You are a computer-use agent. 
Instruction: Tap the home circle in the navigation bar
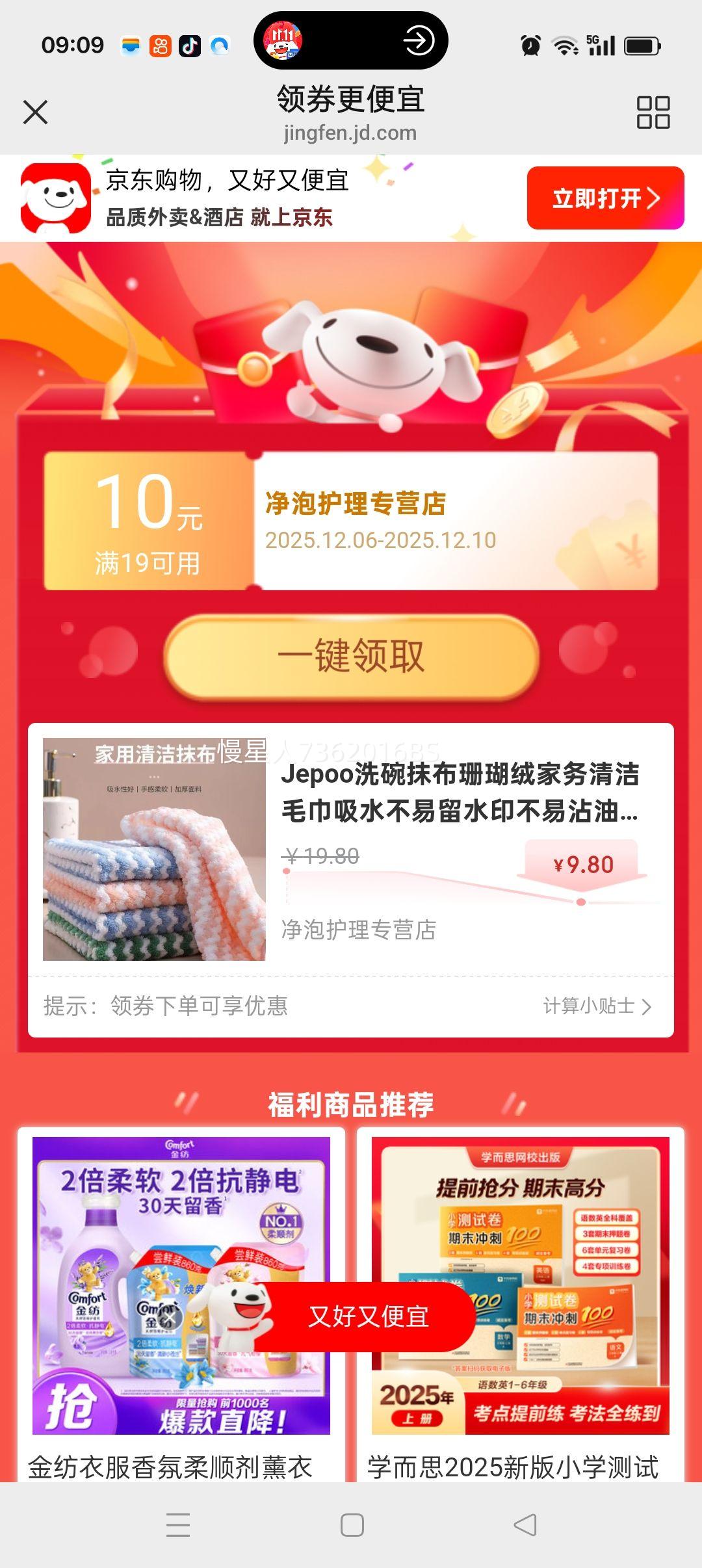[351, 1524]
